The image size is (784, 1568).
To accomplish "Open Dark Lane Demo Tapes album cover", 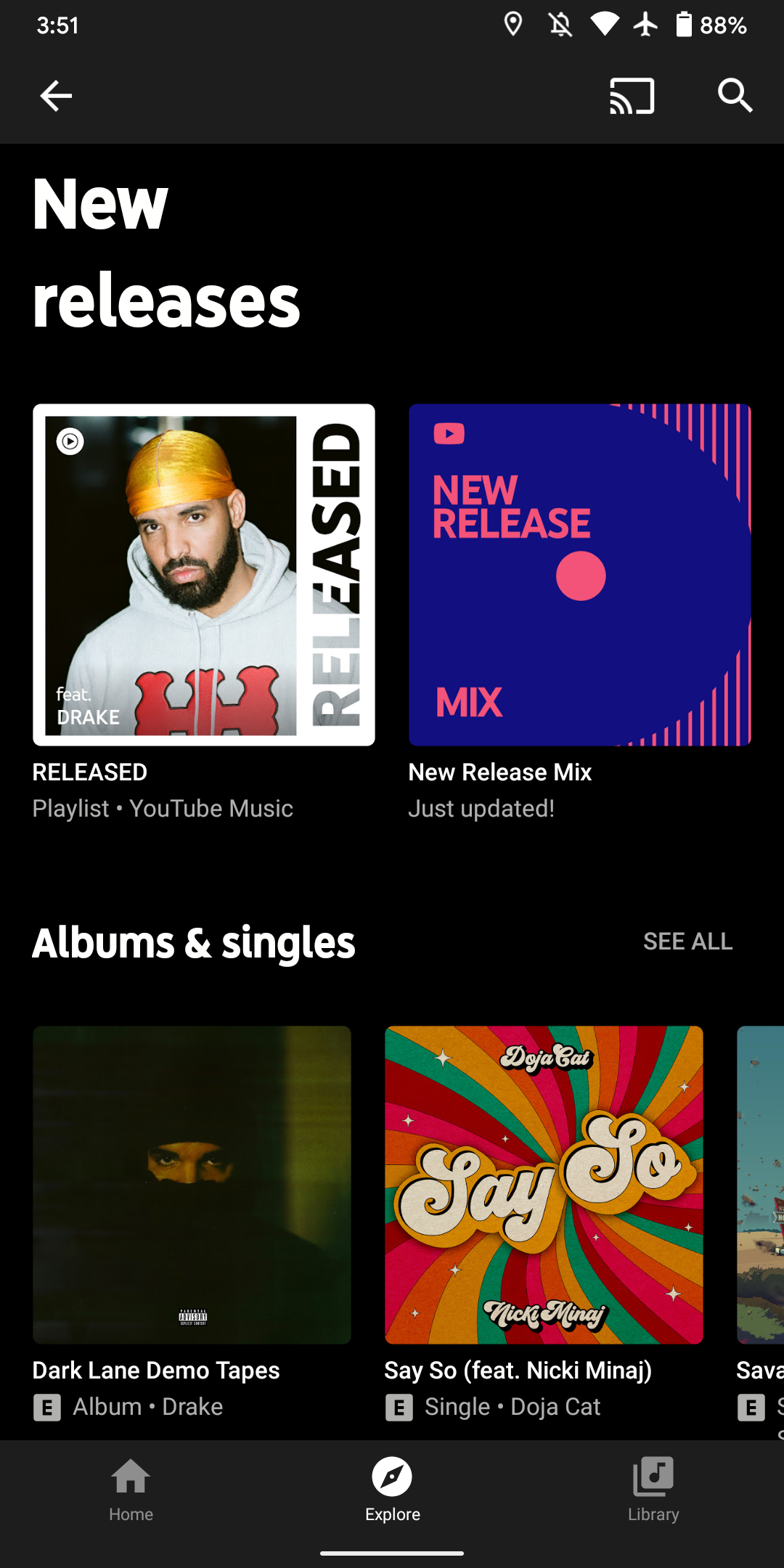I will pos(191,1183).
